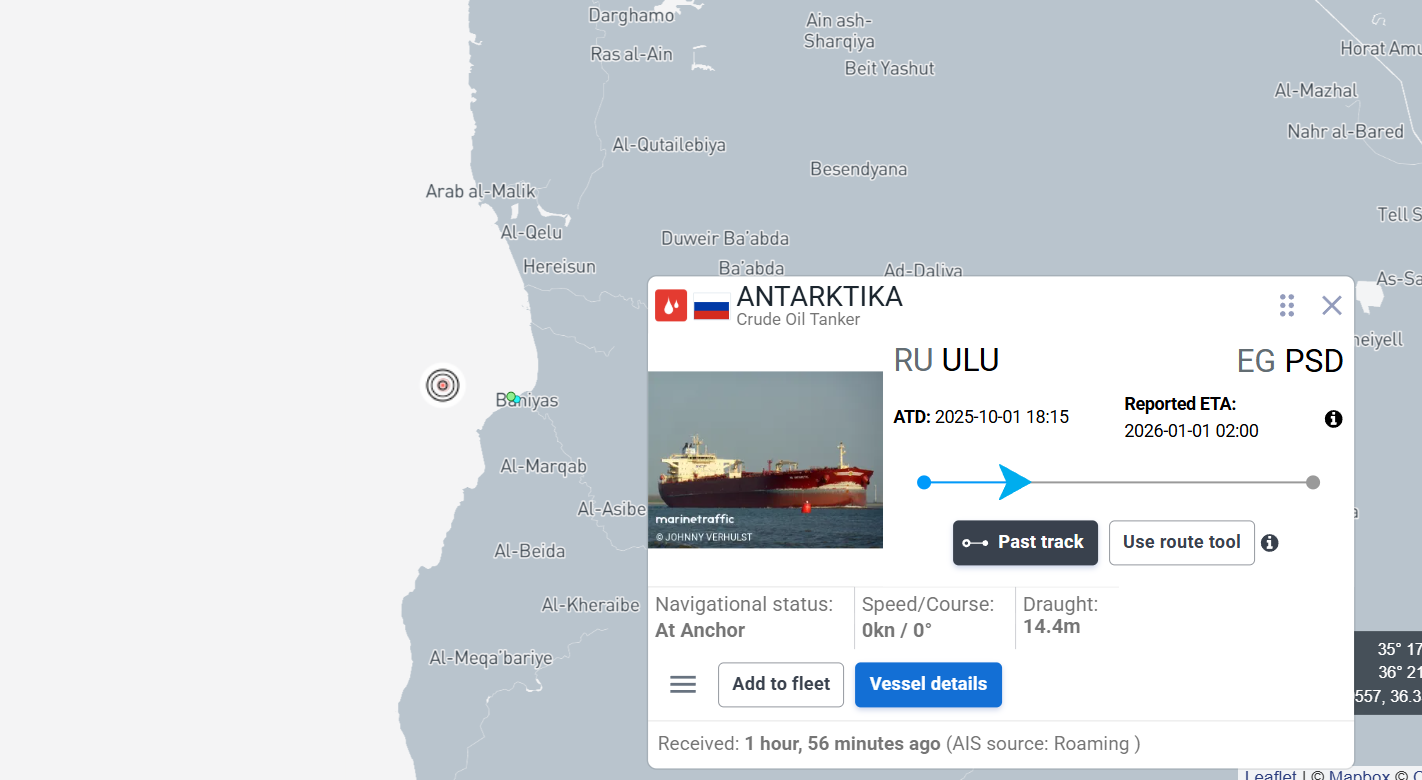Open the ANTARKTIKA ship photo

coord(765,459)
